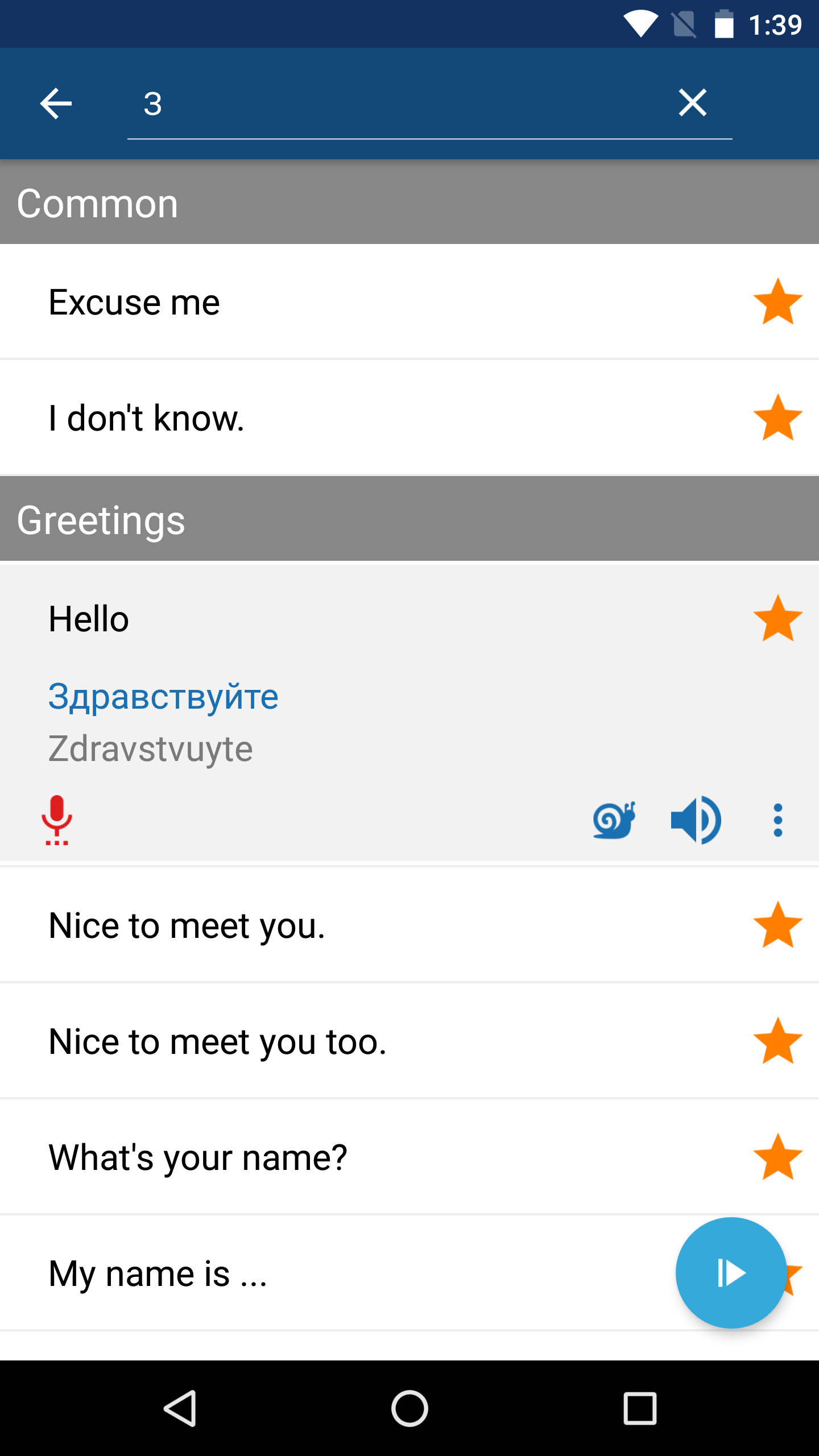Toggle favorite star for Hello
This screenshot has height=1456, width=819.
tap(777, 619)
